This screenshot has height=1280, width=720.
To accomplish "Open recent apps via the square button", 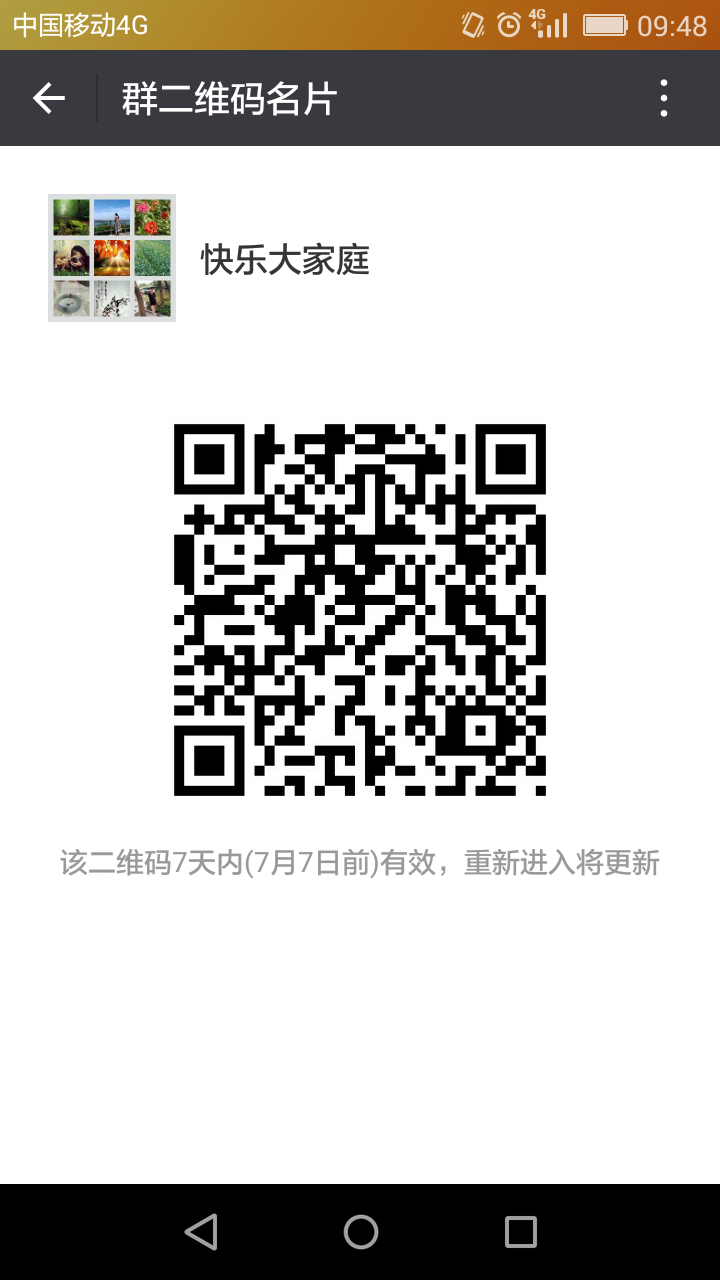I will [520, 1232].
